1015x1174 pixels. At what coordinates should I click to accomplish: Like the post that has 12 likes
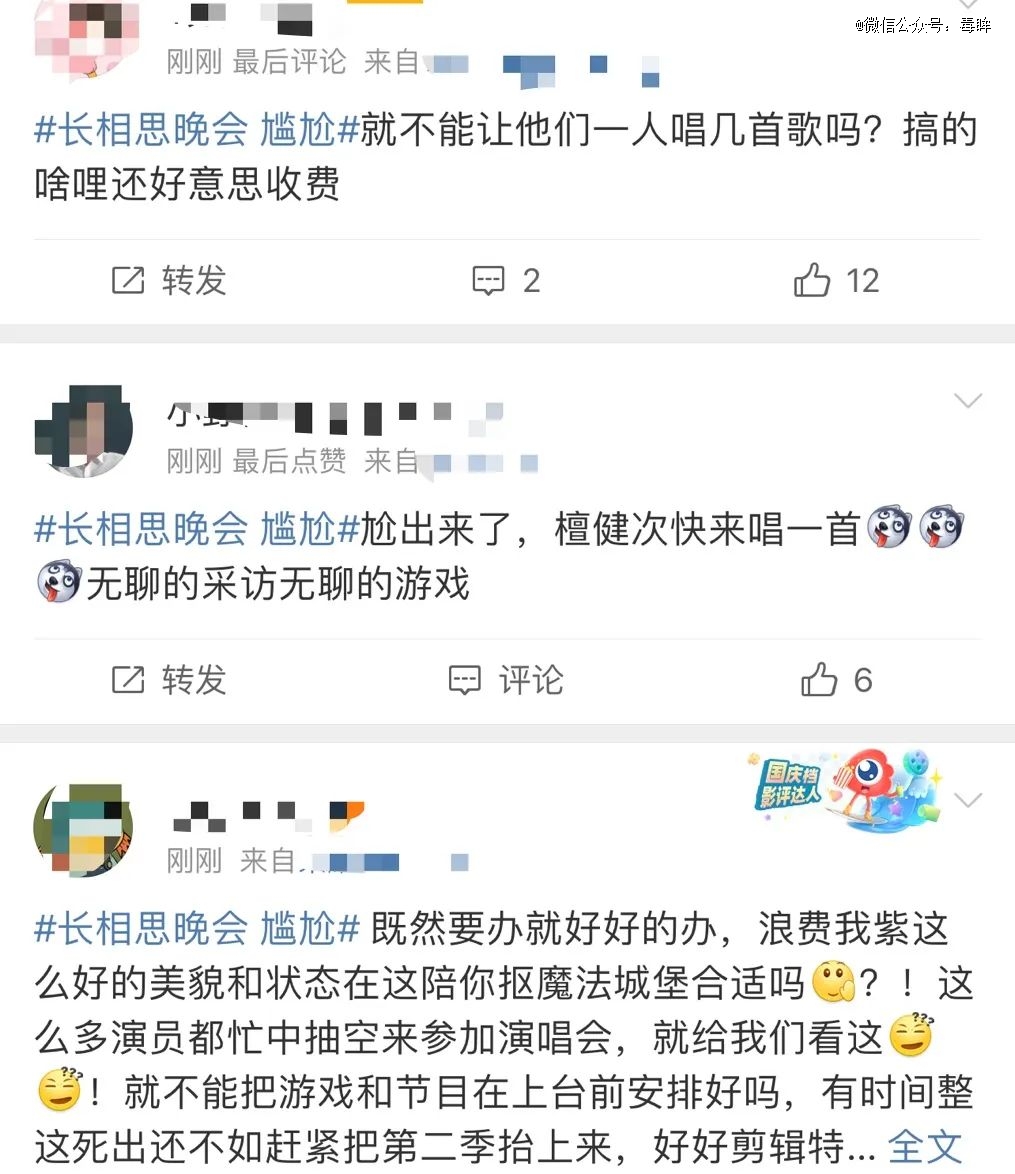coord(836,281)
